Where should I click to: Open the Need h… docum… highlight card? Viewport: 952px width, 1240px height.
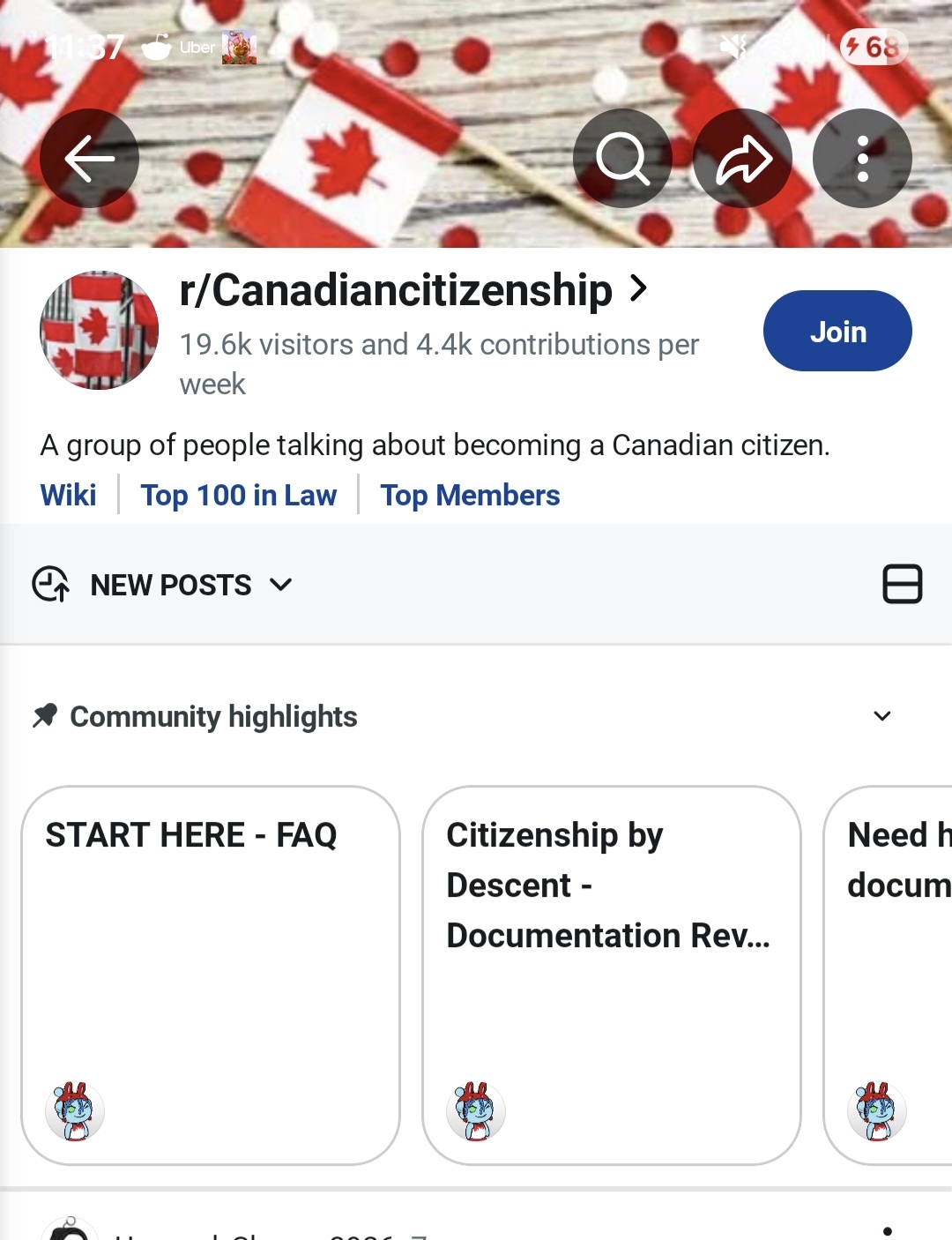pos(890,974)
